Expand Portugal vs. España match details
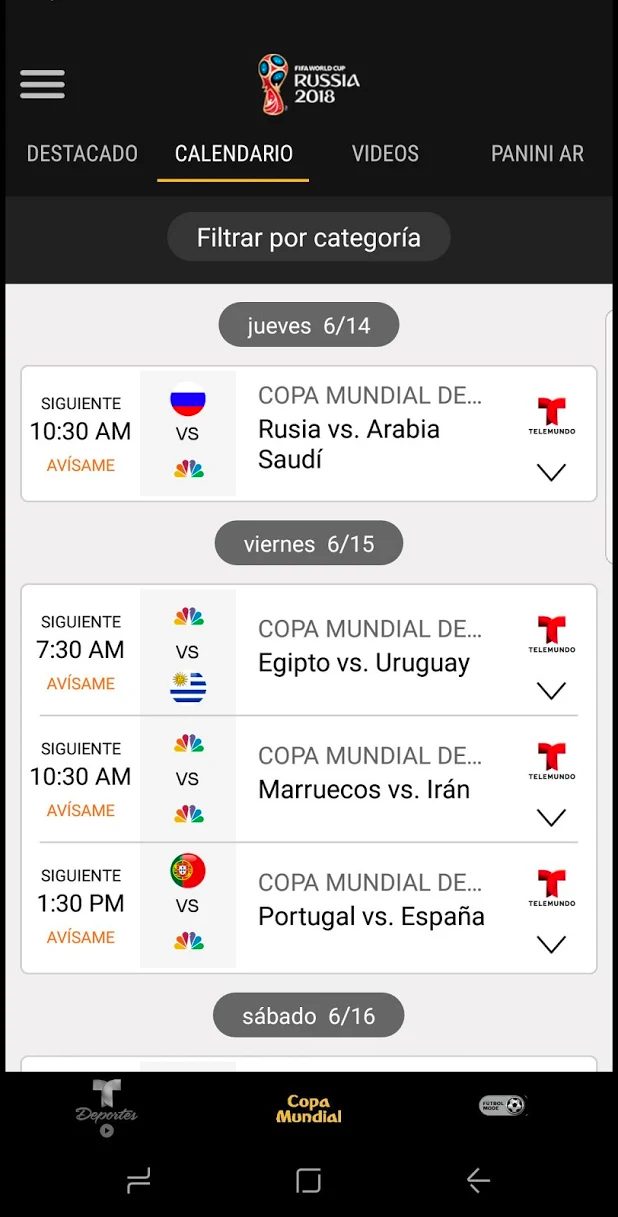 551,944
